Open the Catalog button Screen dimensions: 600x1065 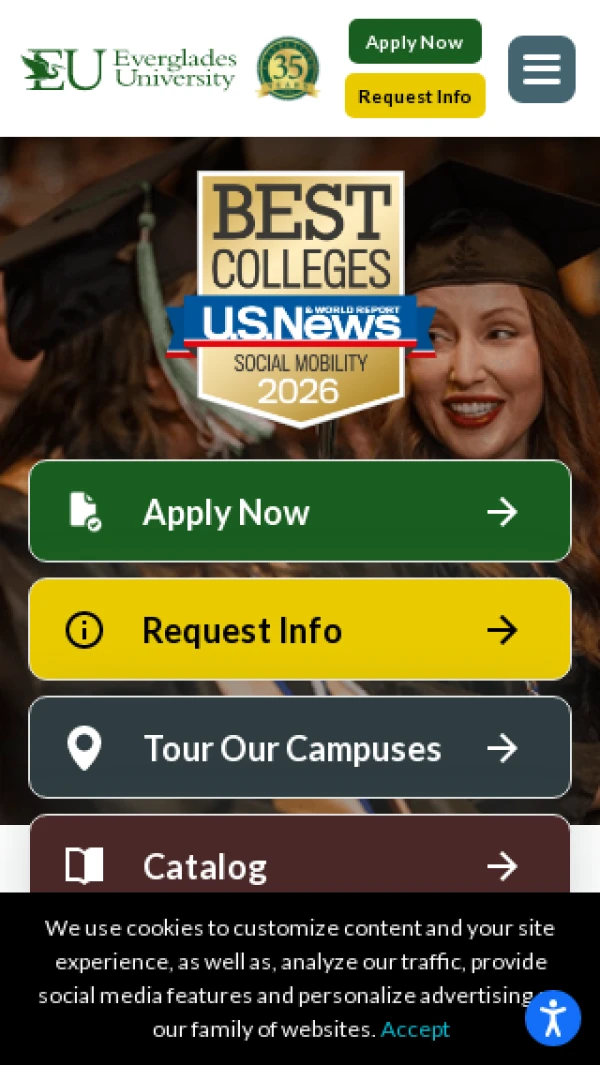pyautogui.click(x=300, y=862)
